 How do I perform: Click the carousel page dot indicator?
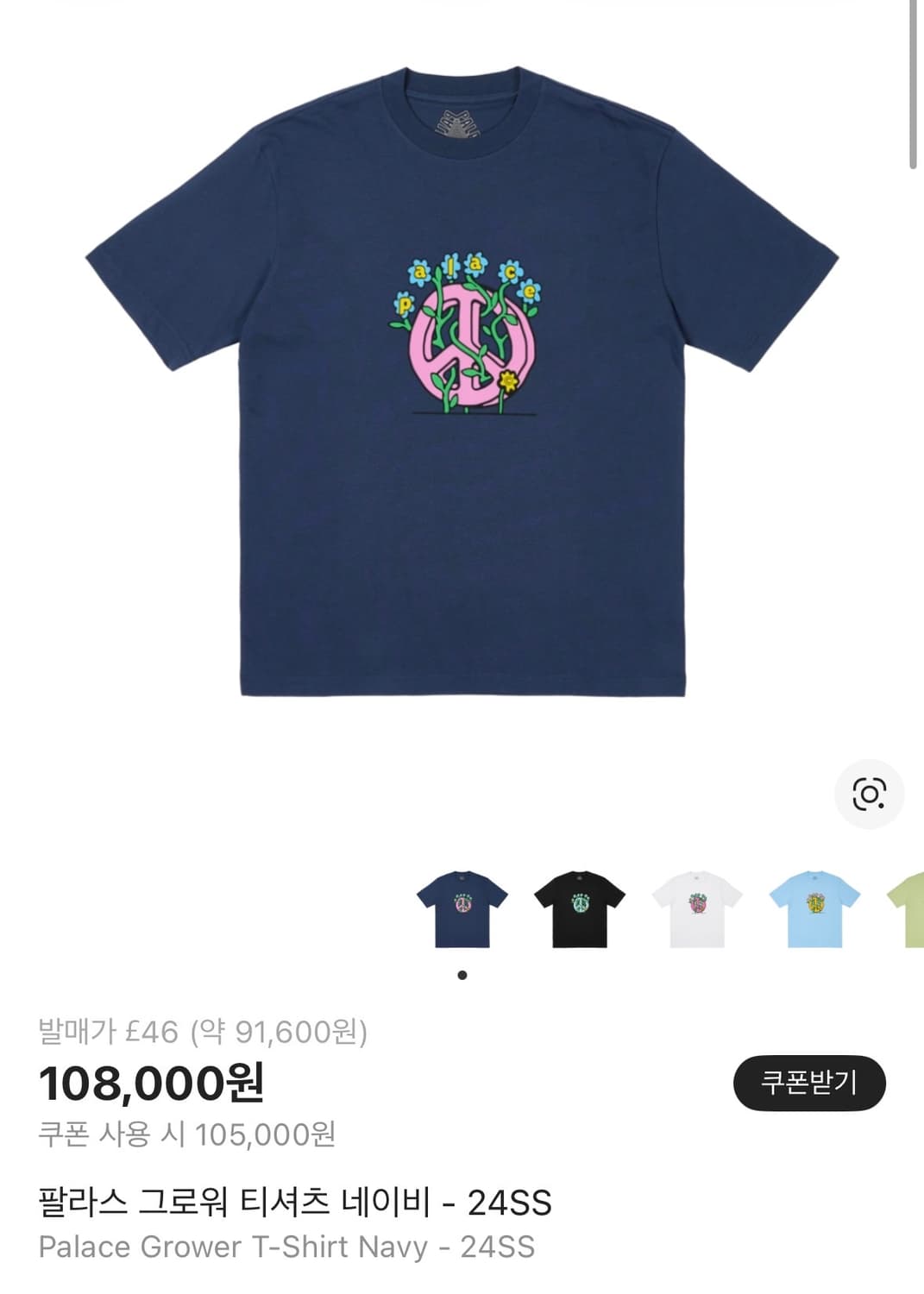pyautogui.click(x=462, y=976)
